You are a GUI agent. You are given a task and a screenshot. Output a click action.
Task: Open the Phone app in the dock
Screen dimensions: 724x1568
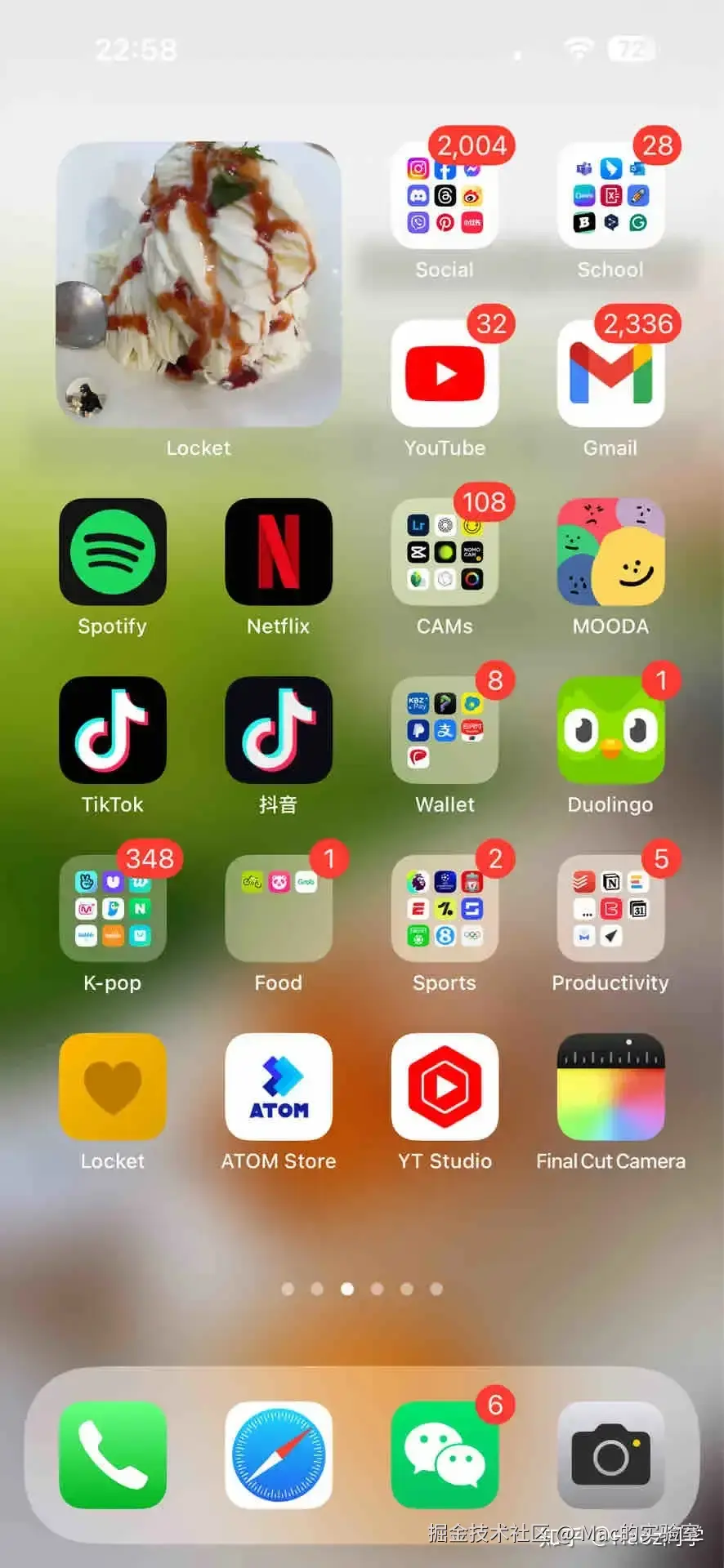point(113,1455)
